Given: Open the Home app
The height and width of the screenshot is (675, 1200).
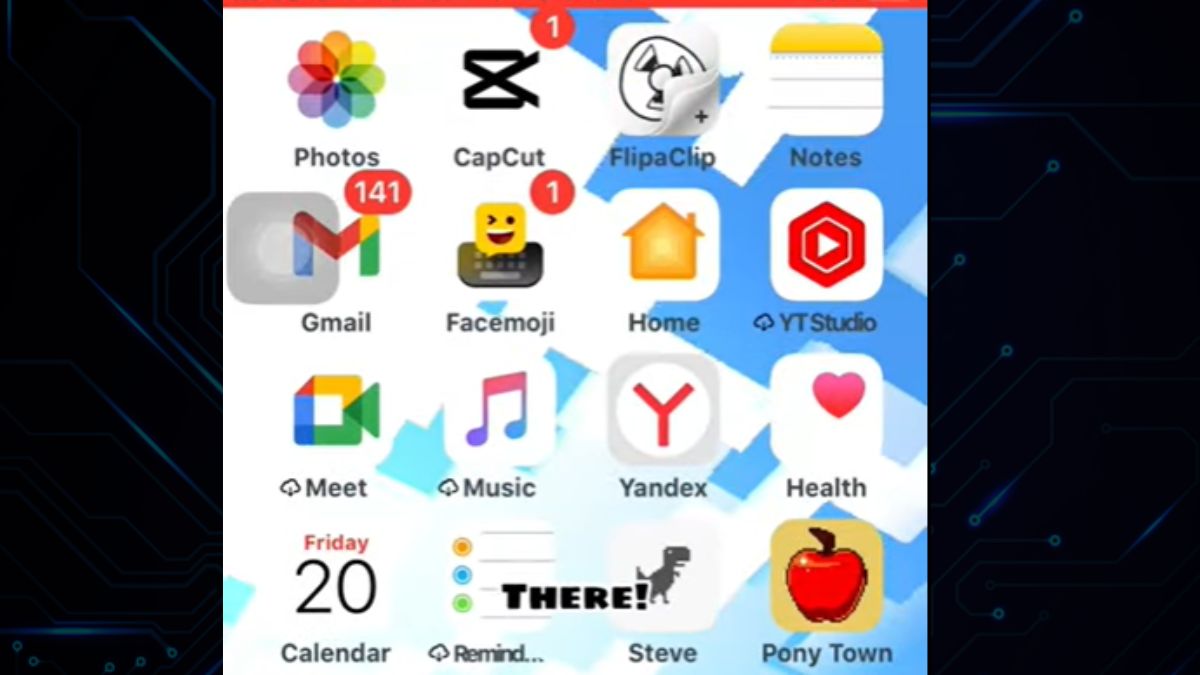Looking at the screenshot, I should point(663,246).
